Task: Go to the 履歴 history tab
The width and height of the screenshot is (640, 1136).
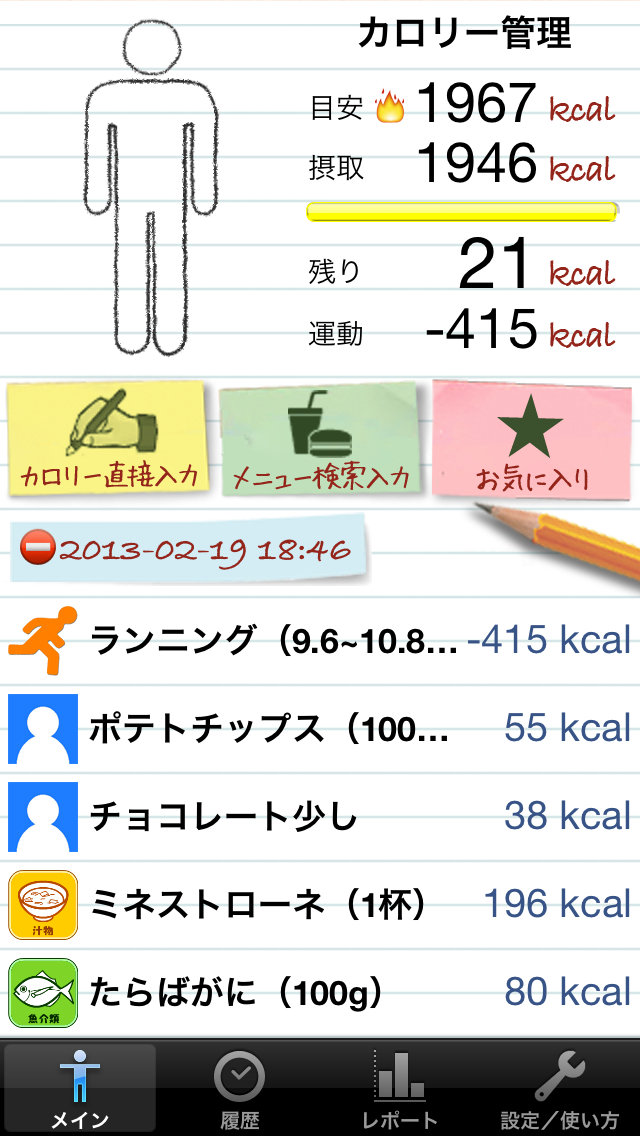Action: click(x=240, y=1088)
